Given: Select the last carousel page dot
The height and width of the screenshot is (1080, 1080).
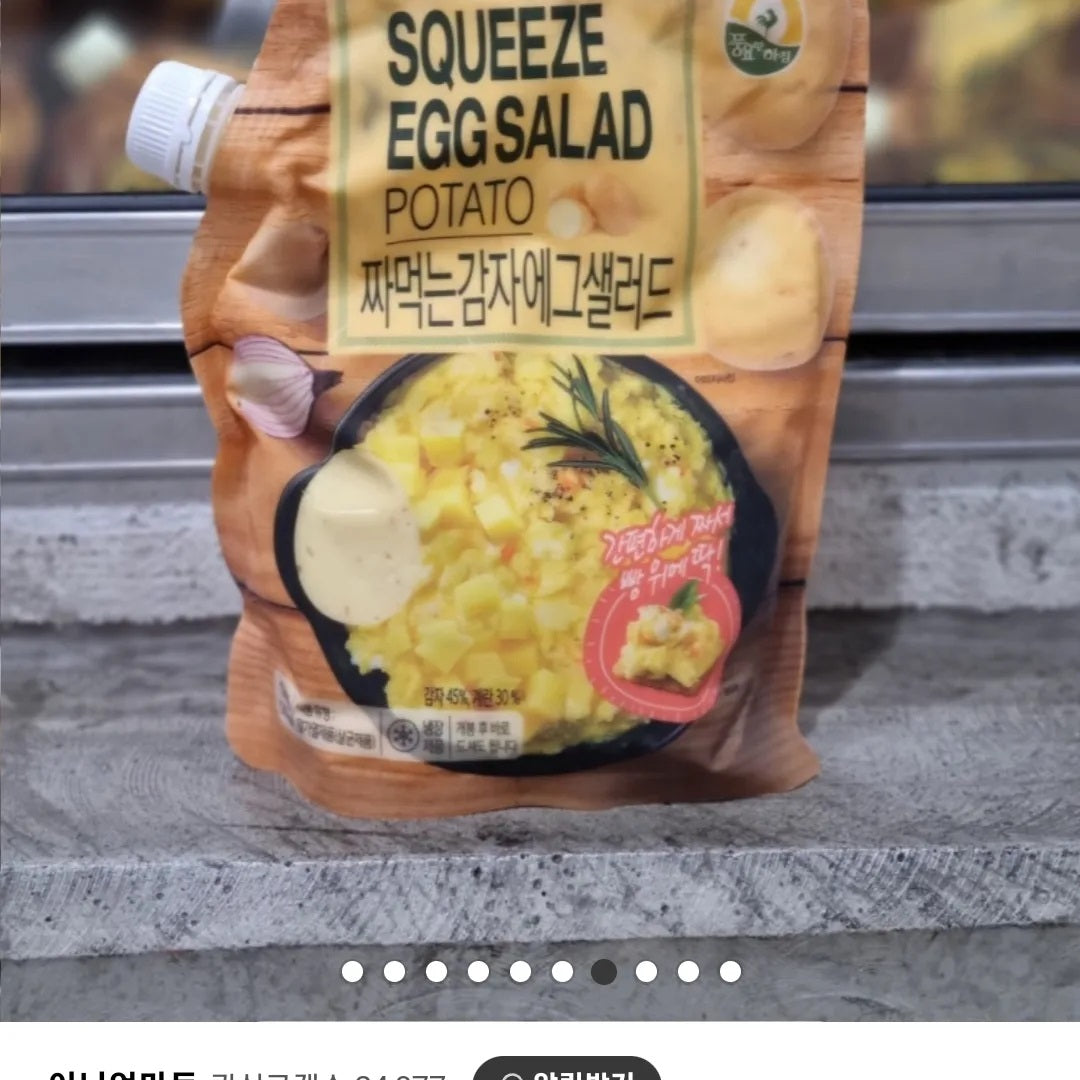Looking at the screenshot, I should coord(730,971).
